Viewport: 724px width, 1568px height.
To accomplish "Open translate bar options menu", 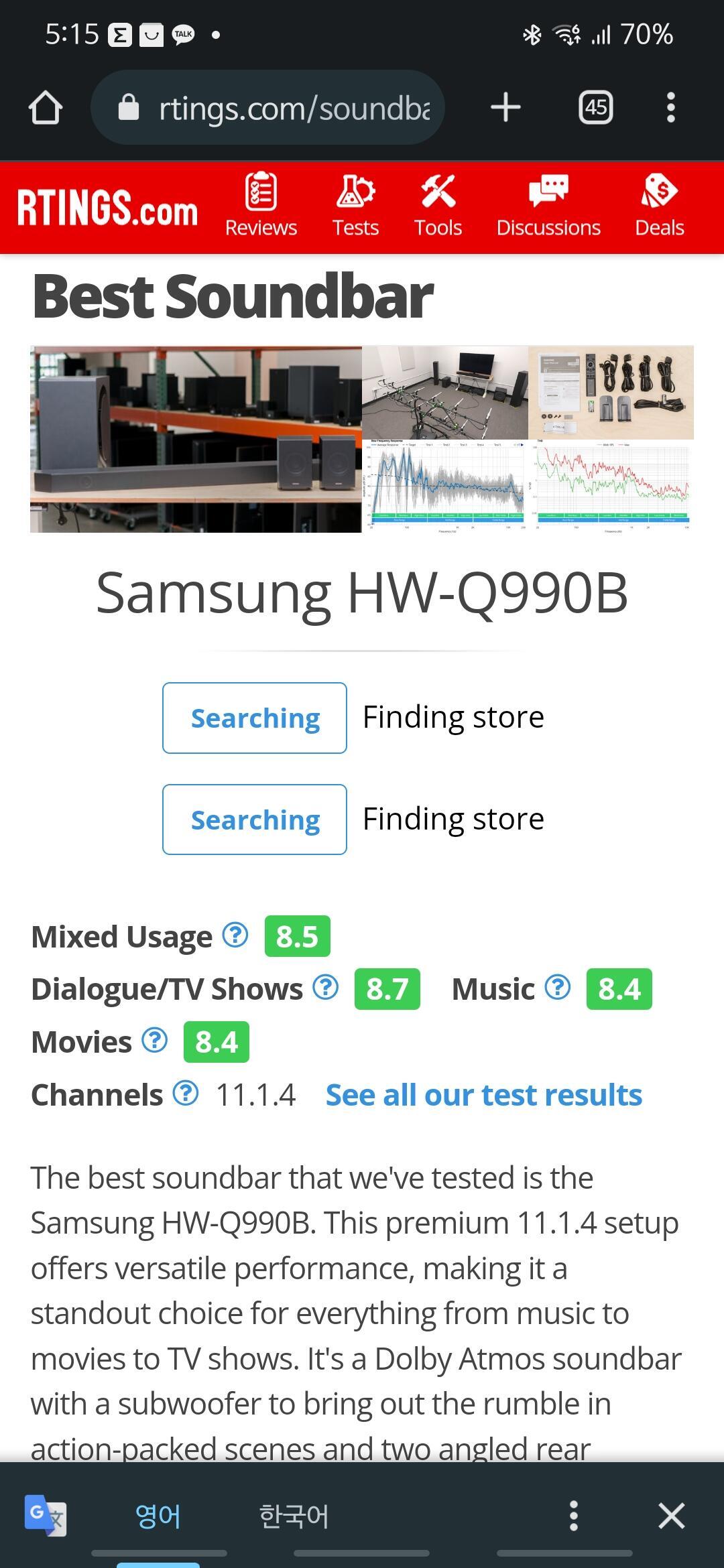I will click(x=573, y=1516).
